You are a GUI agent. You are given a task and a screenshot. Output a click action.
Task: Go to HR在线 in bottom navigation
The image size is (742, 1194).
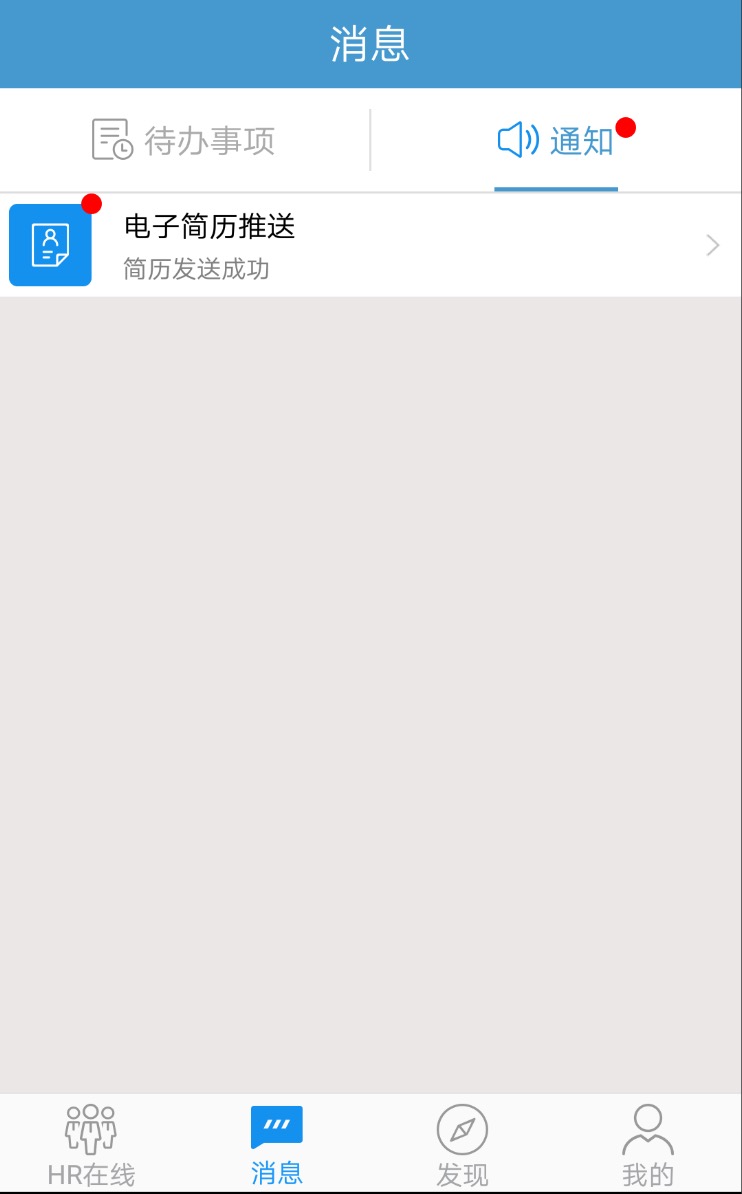click(x=91, y=1145)
